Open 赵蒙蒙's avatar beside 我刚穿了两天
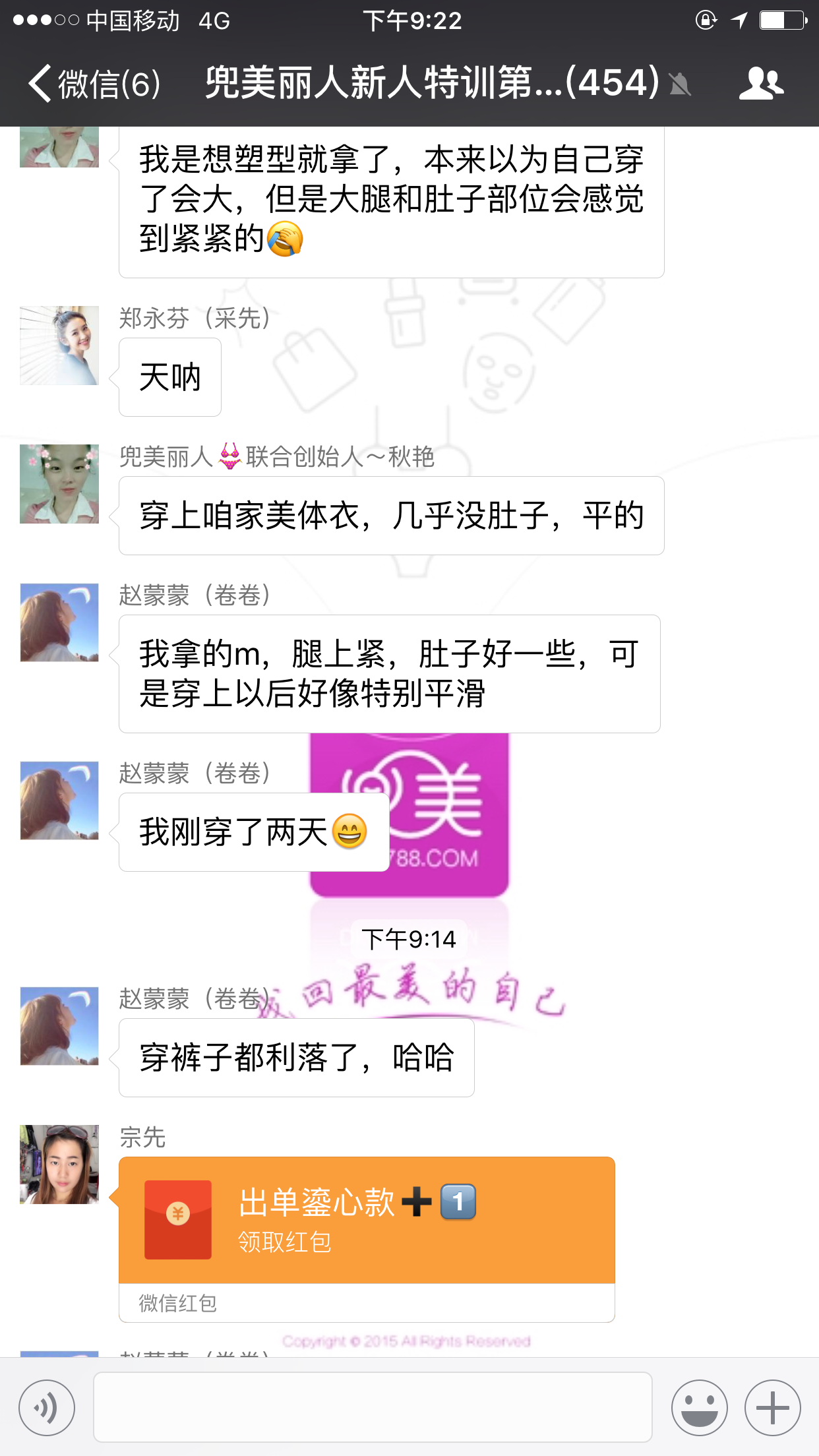The width and height of the screenshot is (819, 1456). click(59, 801)
